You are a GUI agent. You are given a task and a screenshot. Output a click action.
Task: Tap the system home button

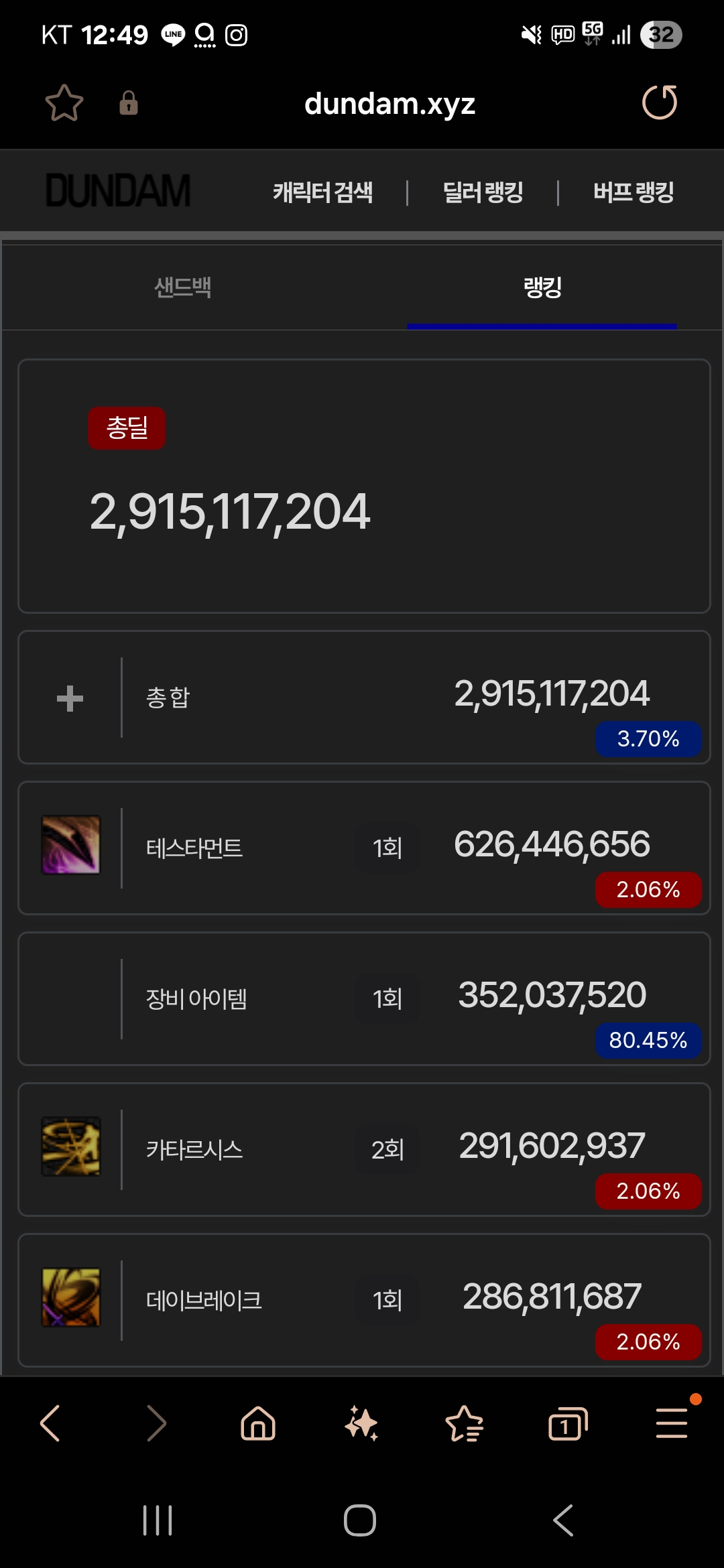(x=360, y=1520)
